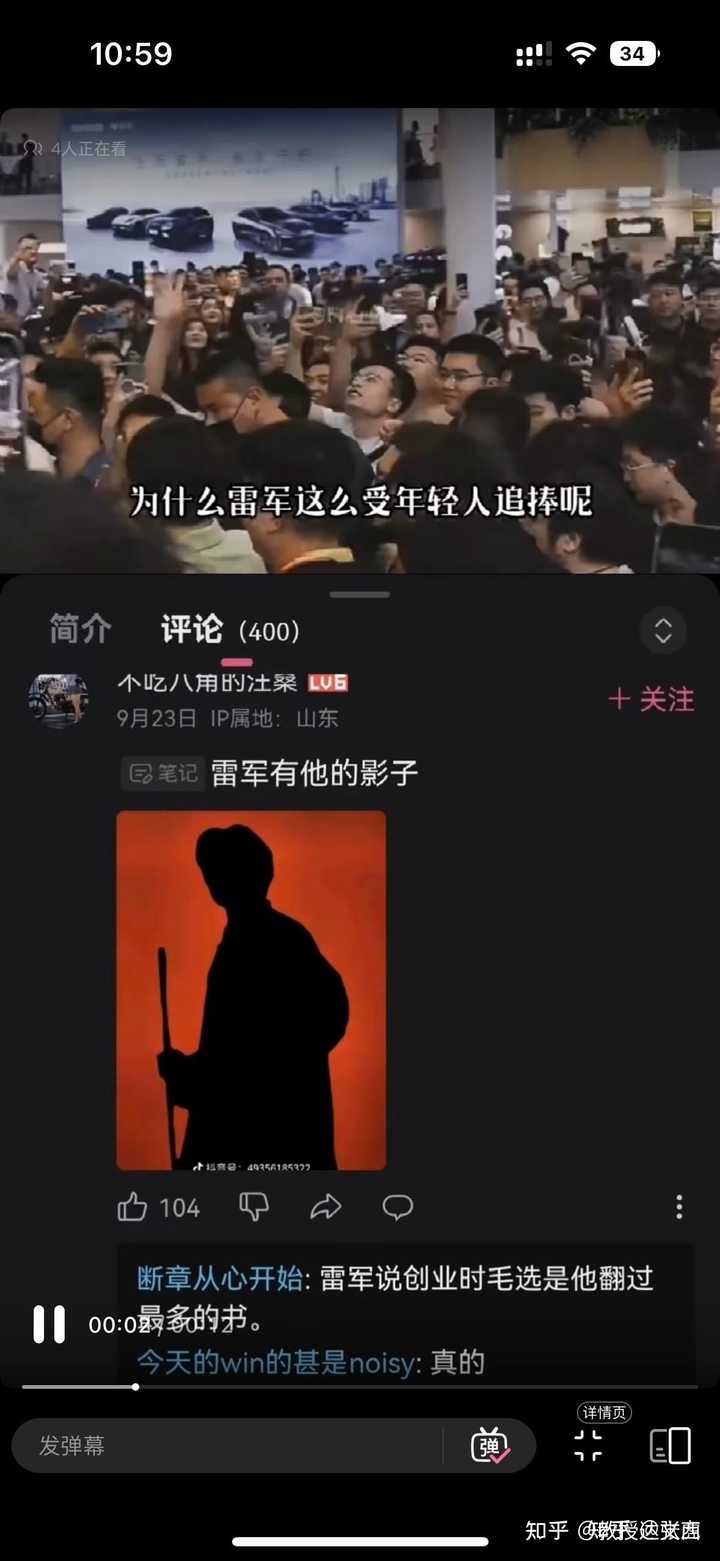Like the comment 雷军有他的影子
The image size is (720, 1561).
133,1207
